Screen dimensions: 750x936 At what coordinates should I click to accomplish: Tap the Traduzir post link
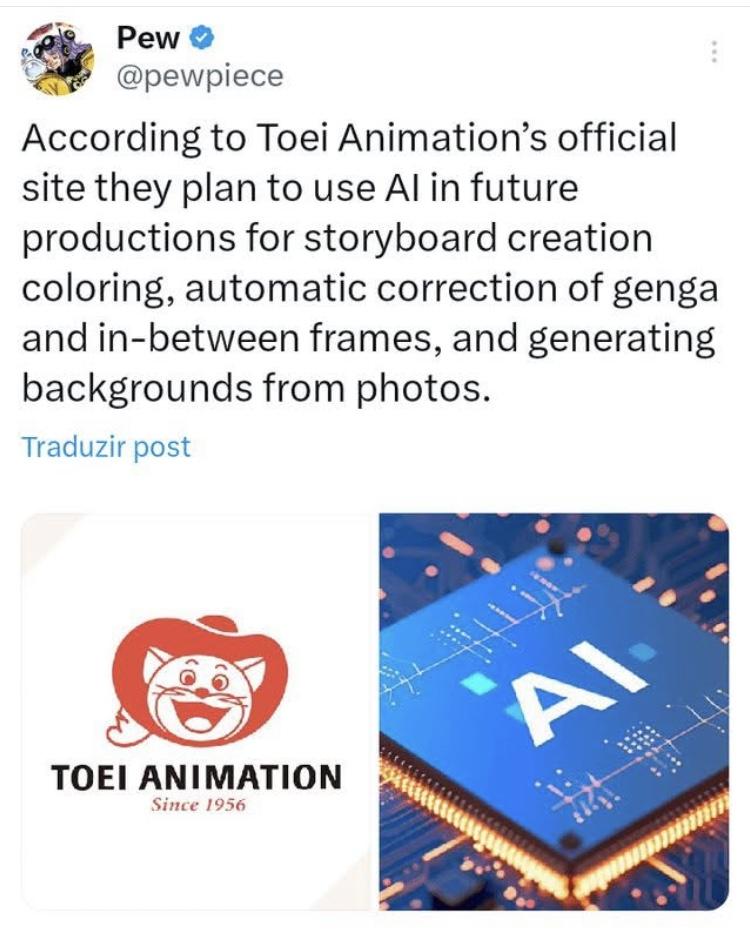coord(105,446)
